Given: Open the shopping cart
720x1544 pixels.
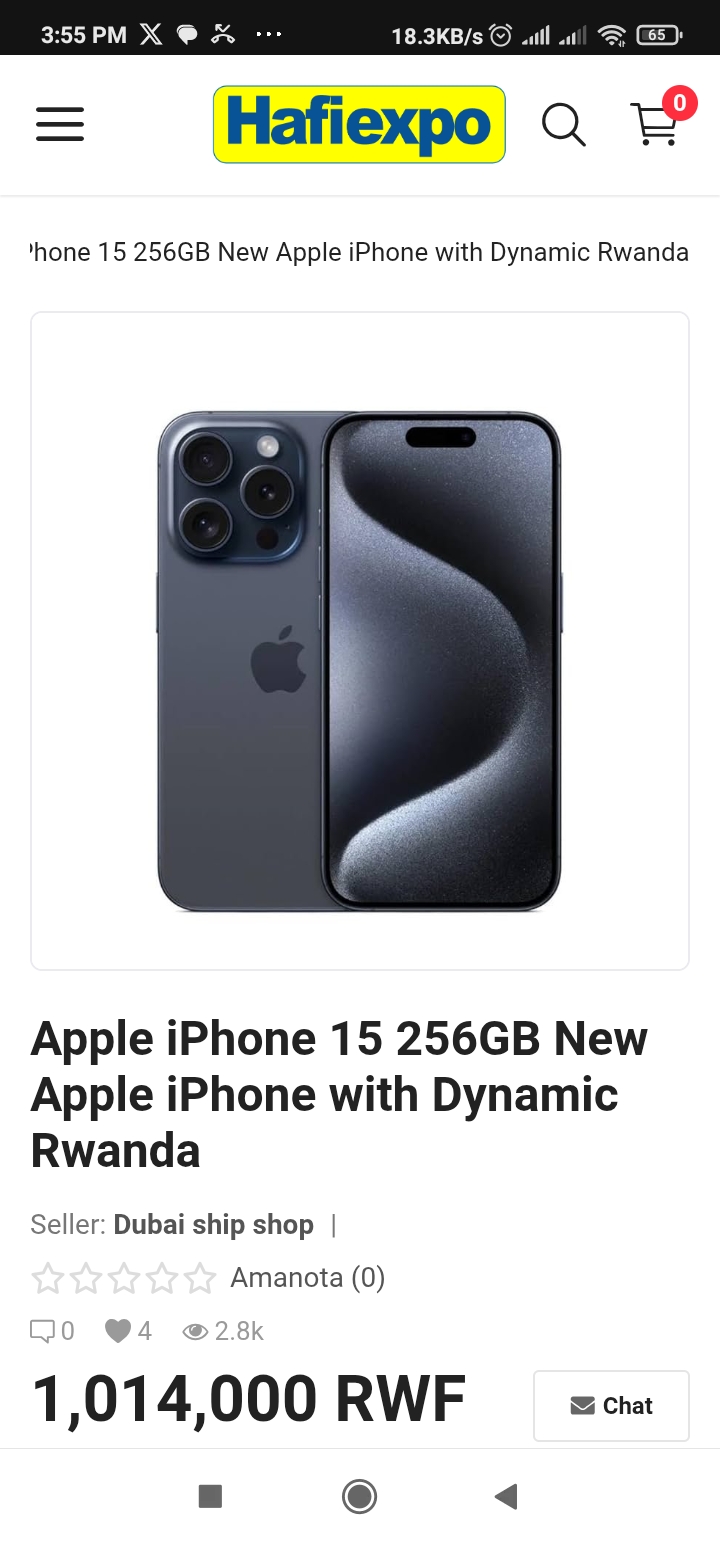Looking at the screenshot, I should pos(655,125).
